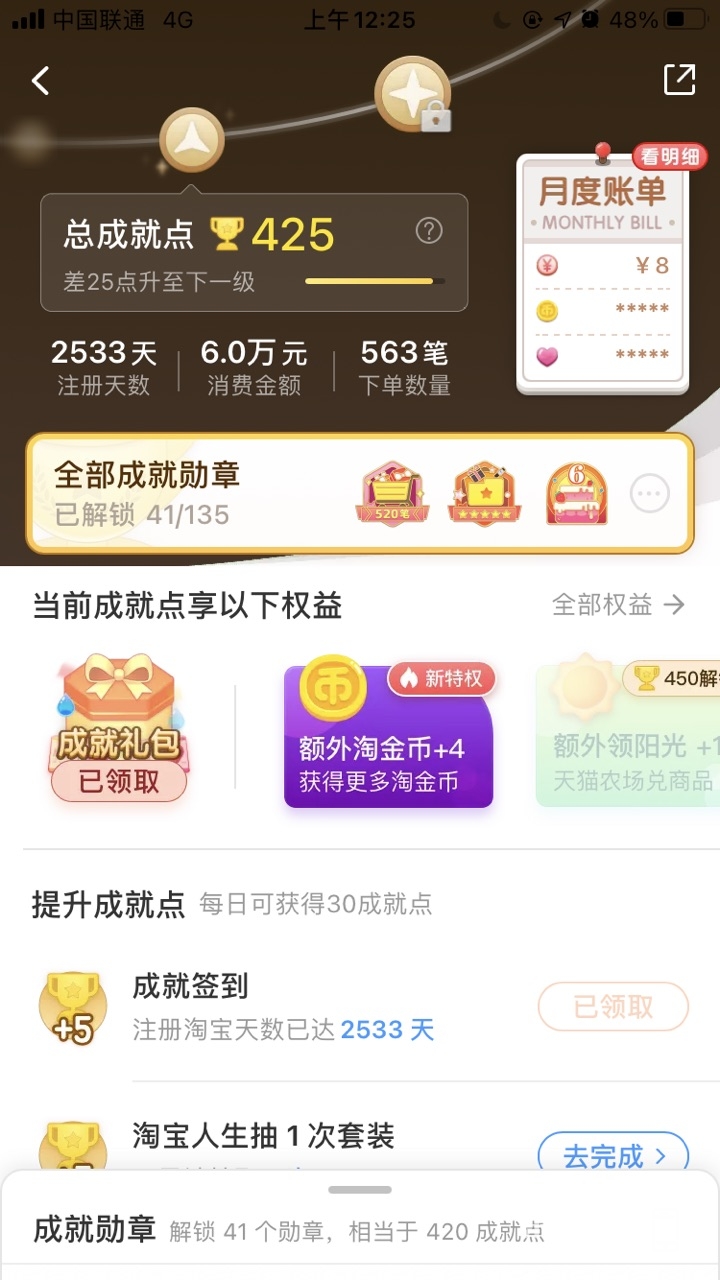The width and height of the screenshot is (720, 1280).
Task: Expand the 成就勋章 bottom sheet handle
Action: pos(360,1190)
